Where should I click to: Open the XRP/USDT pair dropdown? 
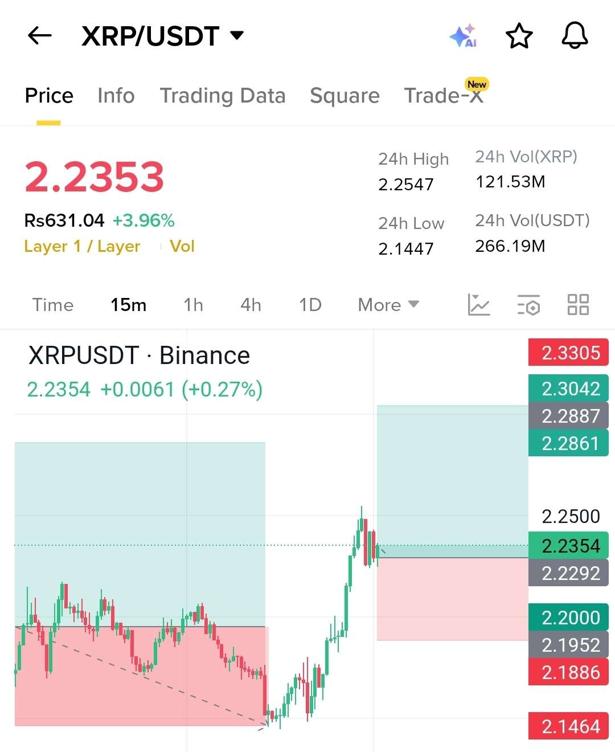pos(237,36)
